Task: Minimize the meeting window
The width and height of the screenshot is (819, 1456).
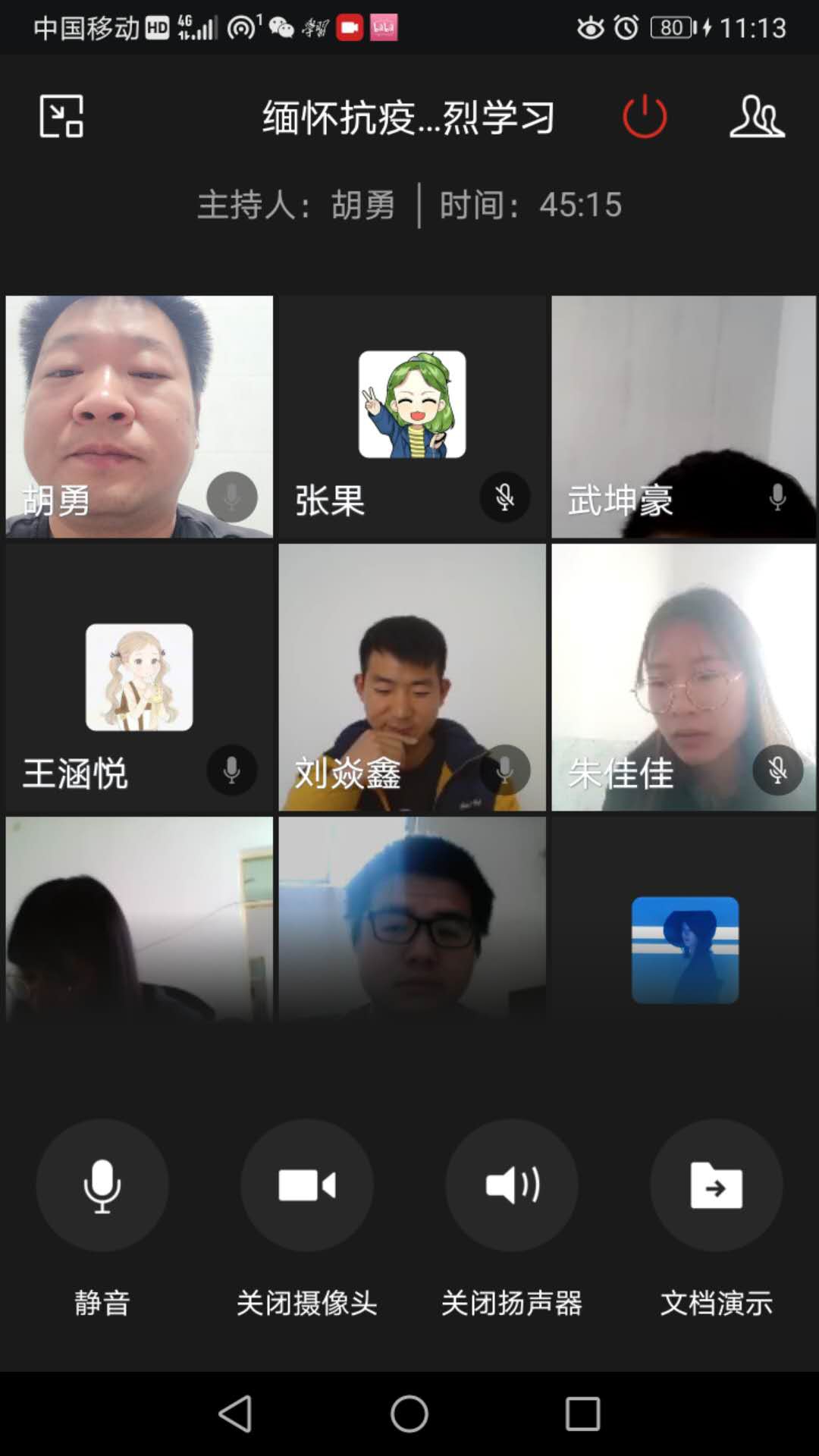Action: click(x=61, y=116)
